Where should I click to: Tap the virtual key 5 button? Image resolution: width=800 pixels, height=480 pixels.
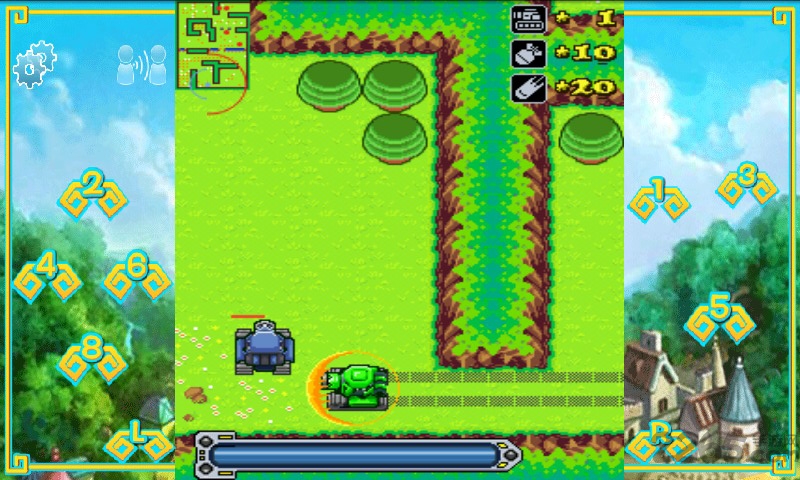pyautogui.click(x=718, y=317)
